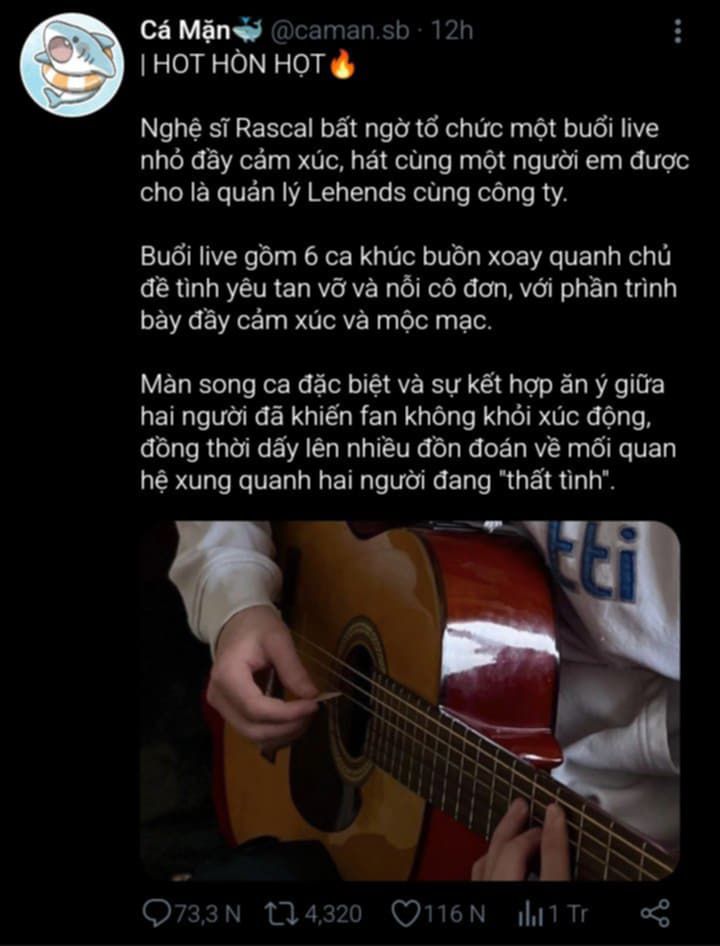Open the @caman.sb profile handle
720x946 pixels.
[340, 31]
